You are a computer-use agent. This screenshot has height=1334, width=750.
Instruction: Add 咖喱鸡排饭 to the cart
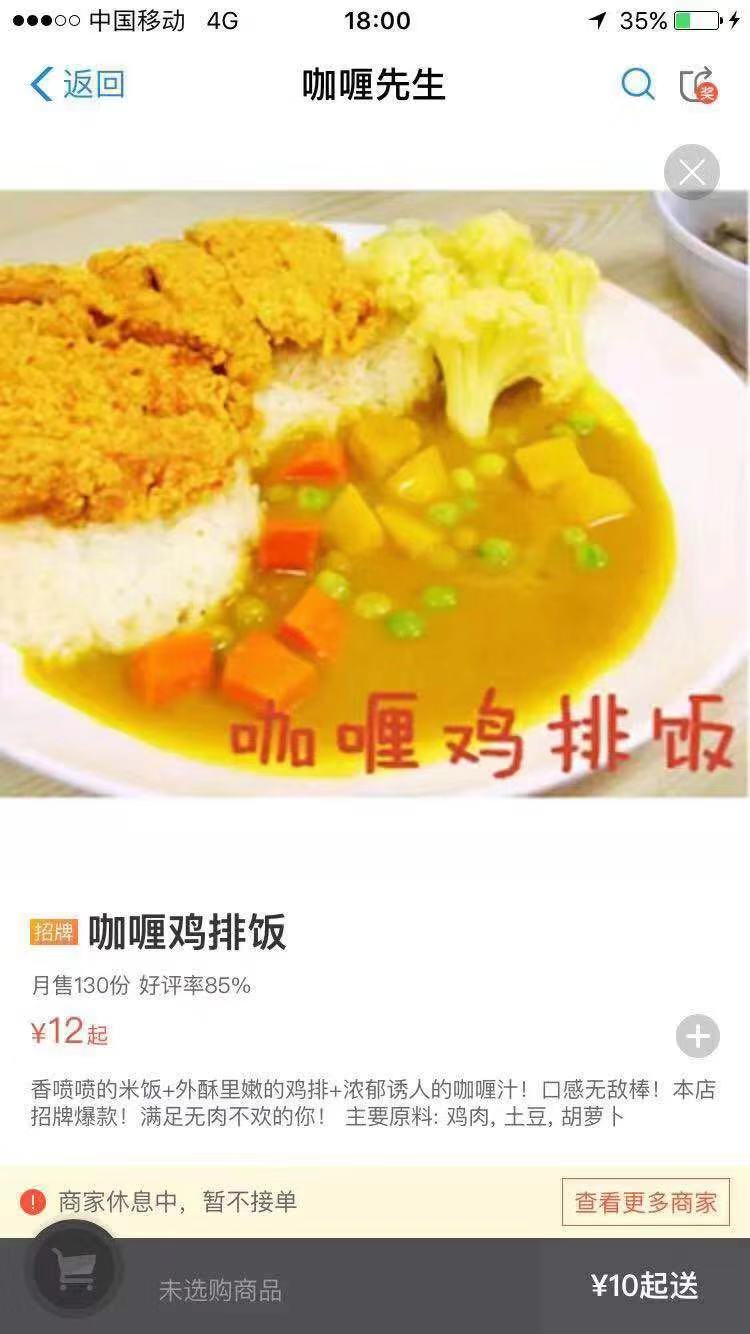click(x=697, y=1037)
